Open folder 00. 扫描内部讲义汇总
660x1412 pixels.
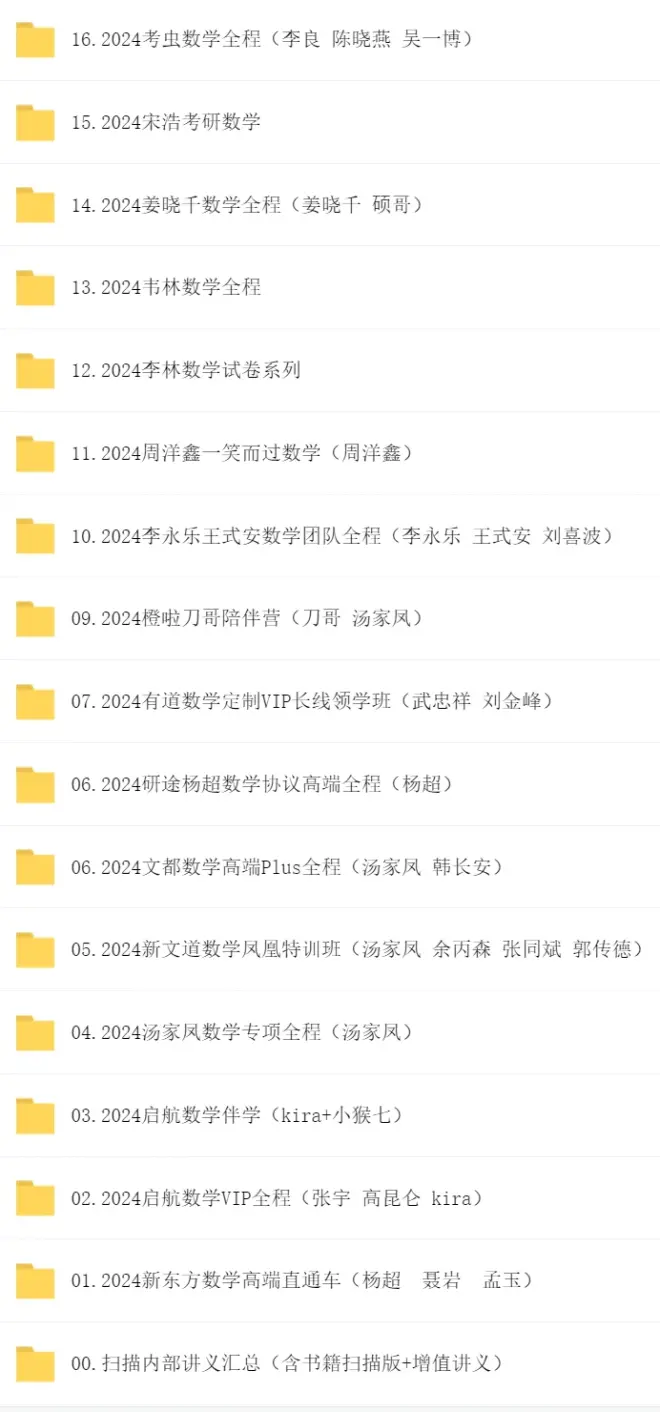tap(286, 1363)
